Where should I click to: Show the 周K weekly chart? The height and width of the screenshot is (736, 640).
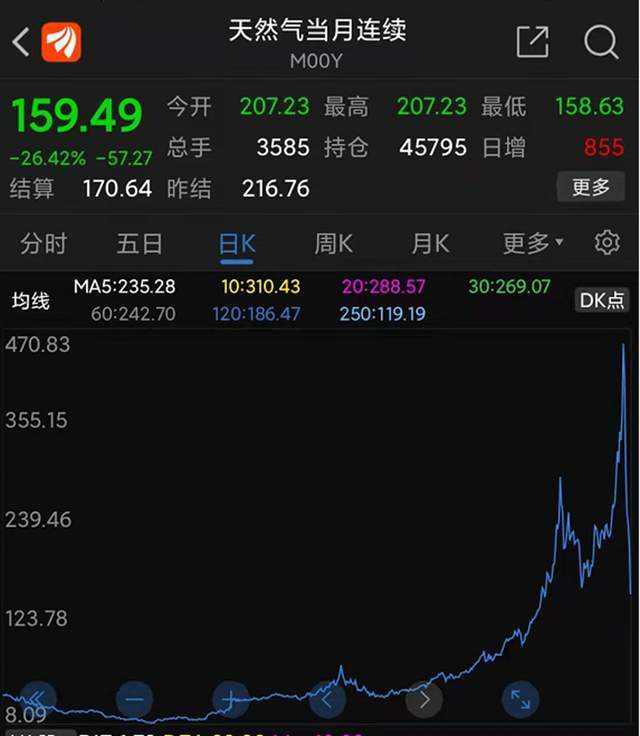(x=333, y=243)
